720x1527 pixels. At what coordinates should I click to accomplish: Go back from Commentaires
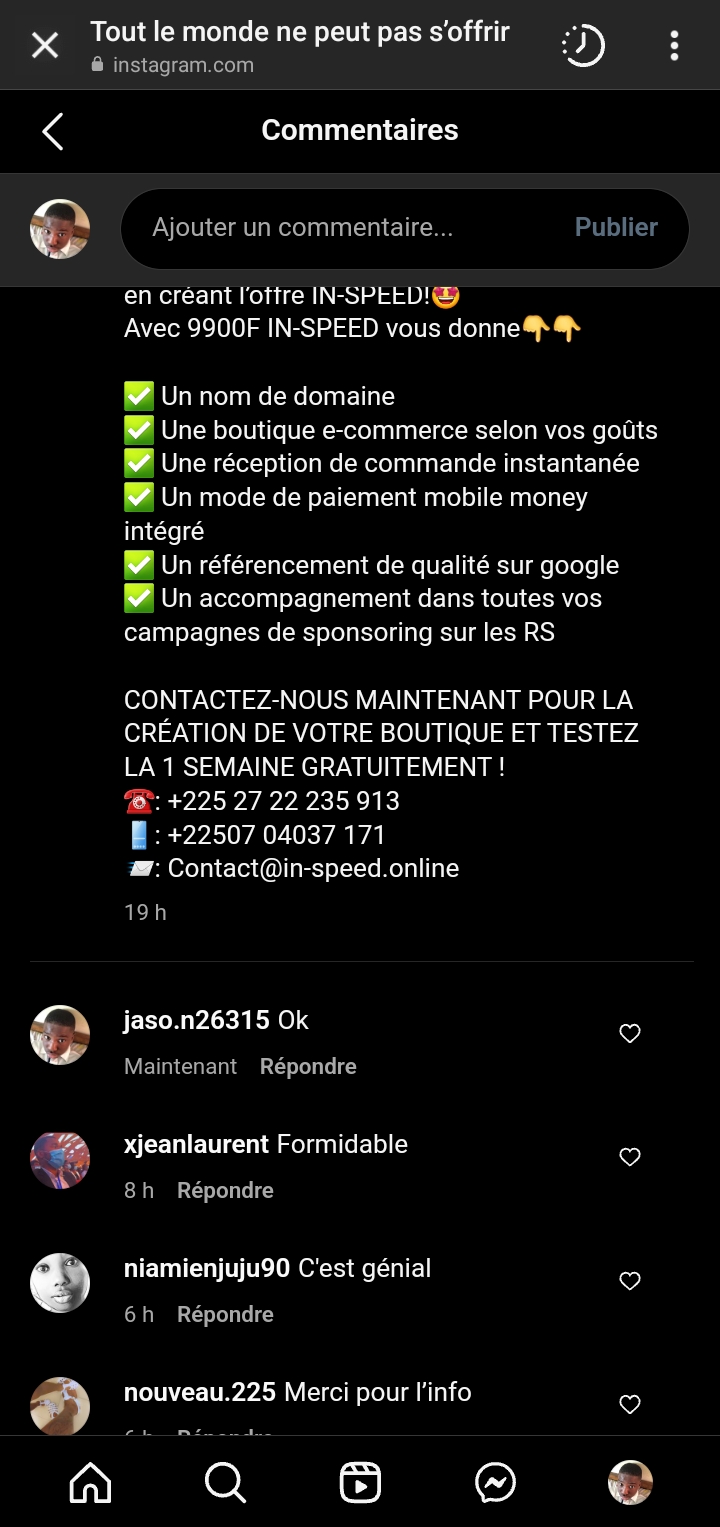coord(53,131)
